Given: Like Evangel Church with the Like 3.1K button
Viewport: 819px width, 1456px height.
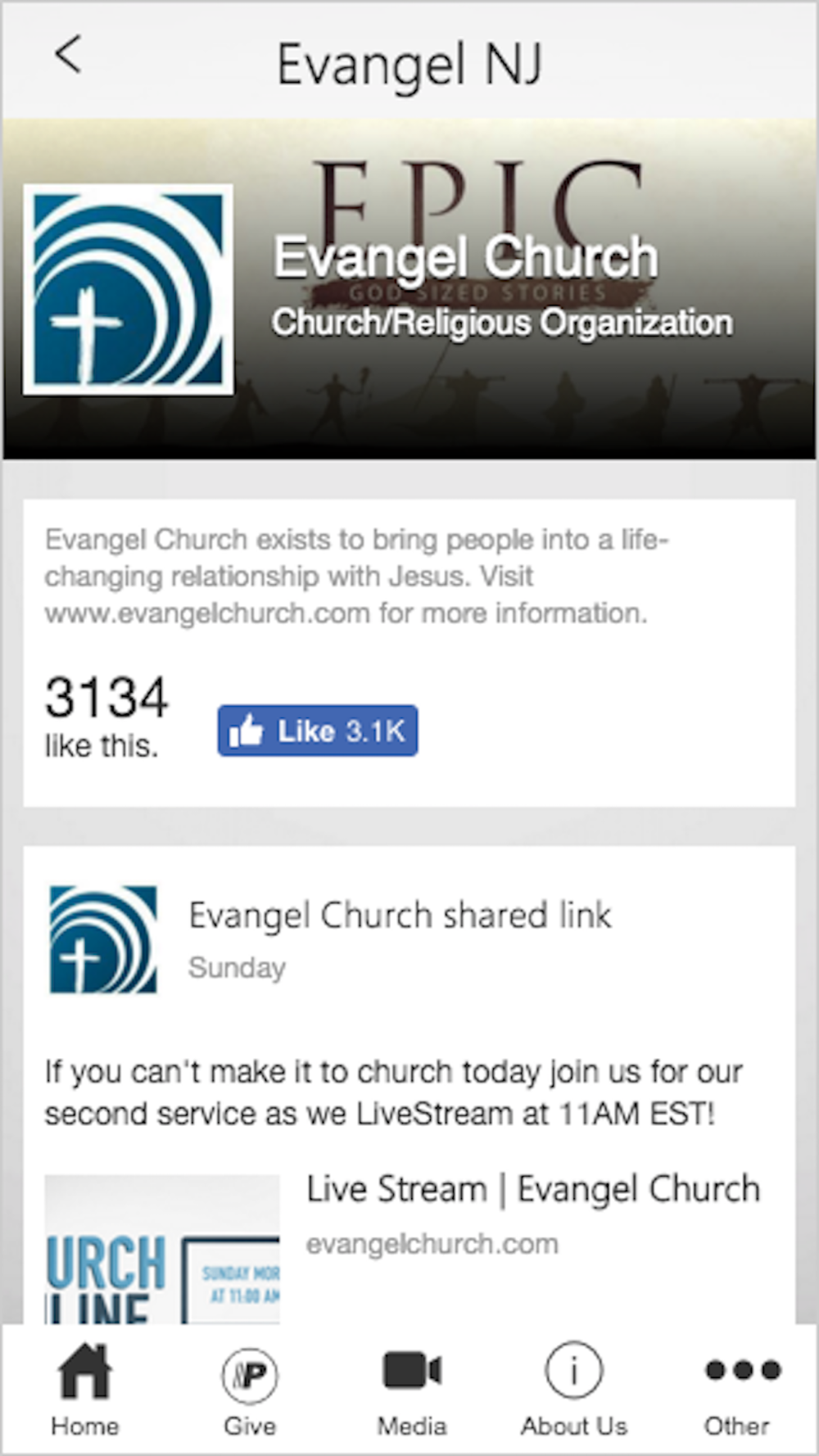Looking at the screenshot, I should 318,730.
